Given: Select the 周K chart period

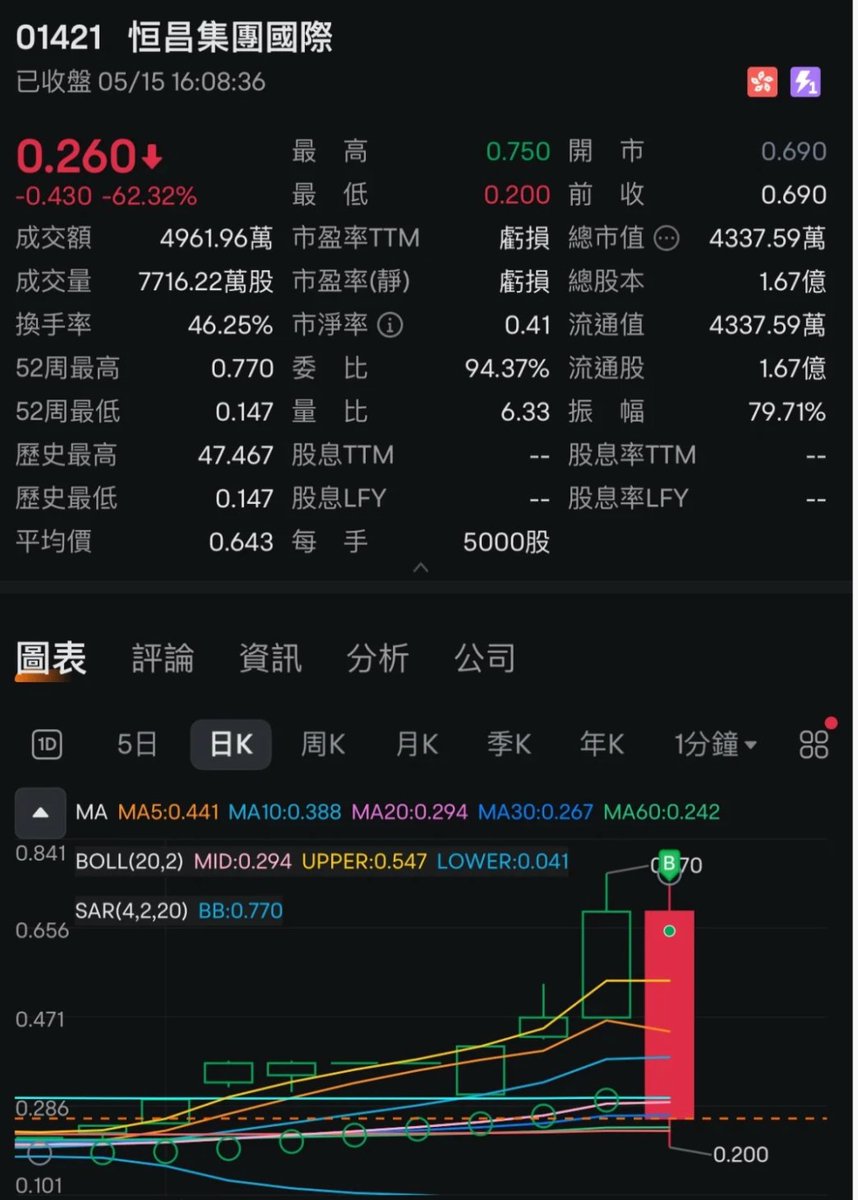Looking at the screenshot, I should click(x=322, y=745).
